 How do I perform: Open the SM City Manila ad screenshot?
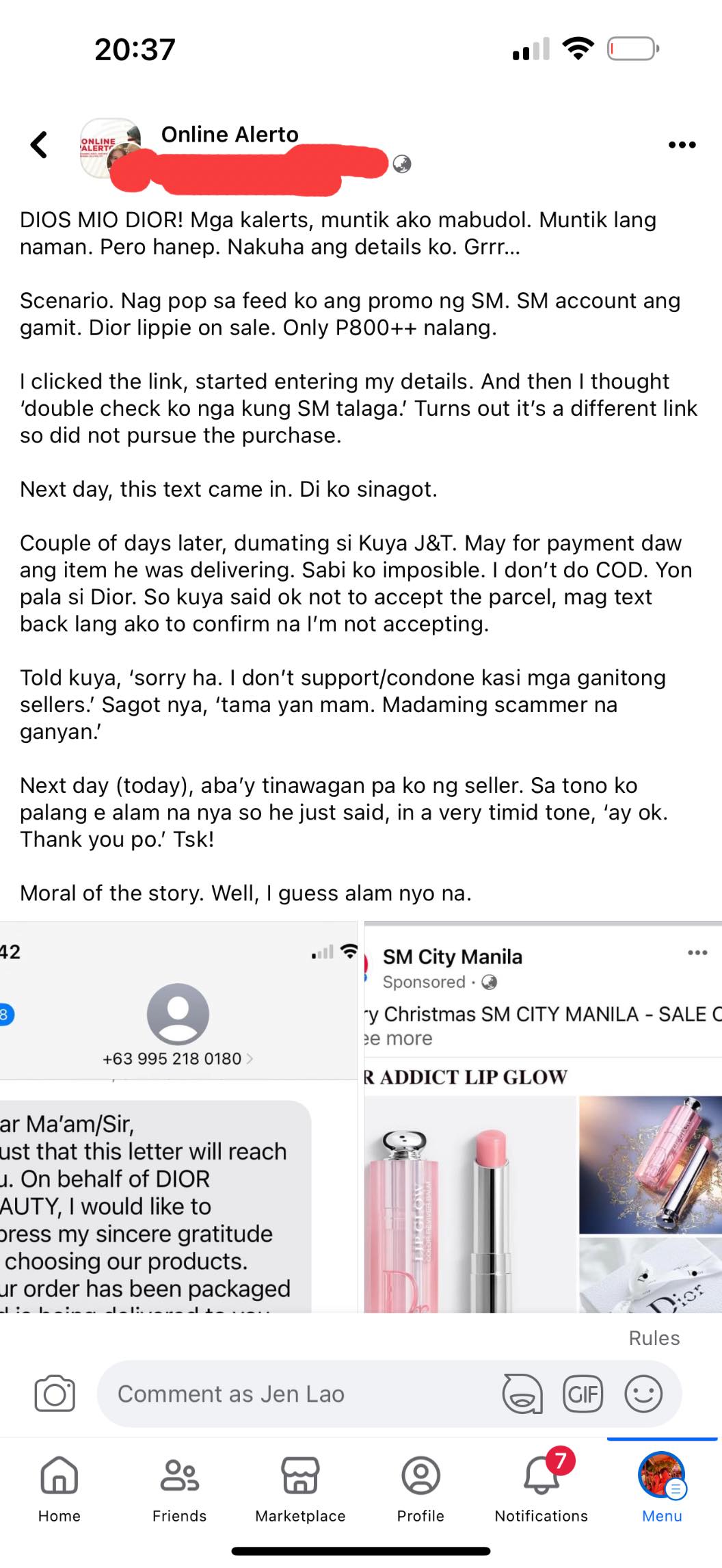[543, 1116]
